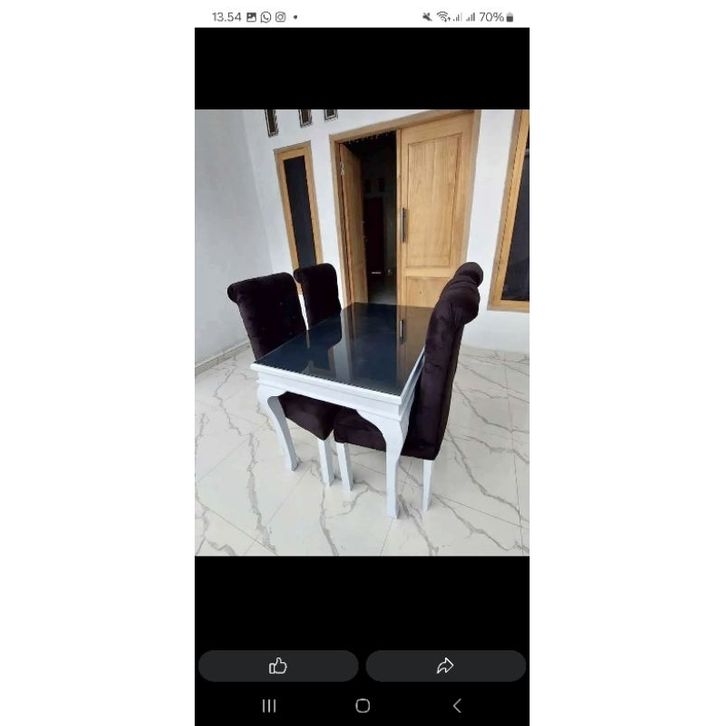The height and width of the screenshot is (726, 726).
Task: Share this photo using the arrow button
Action: point(445,666)
